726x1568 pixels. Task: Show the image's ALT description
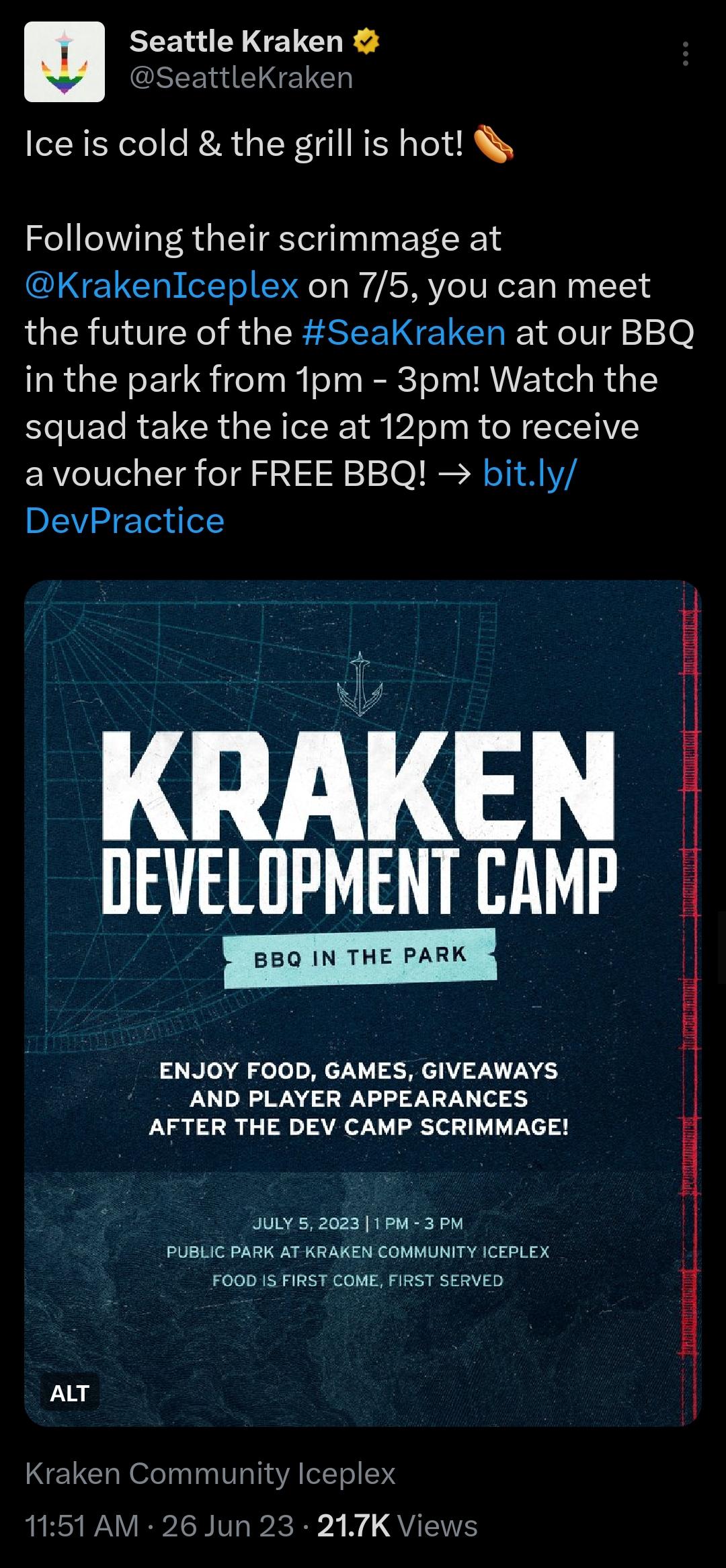coord(69,1393)
